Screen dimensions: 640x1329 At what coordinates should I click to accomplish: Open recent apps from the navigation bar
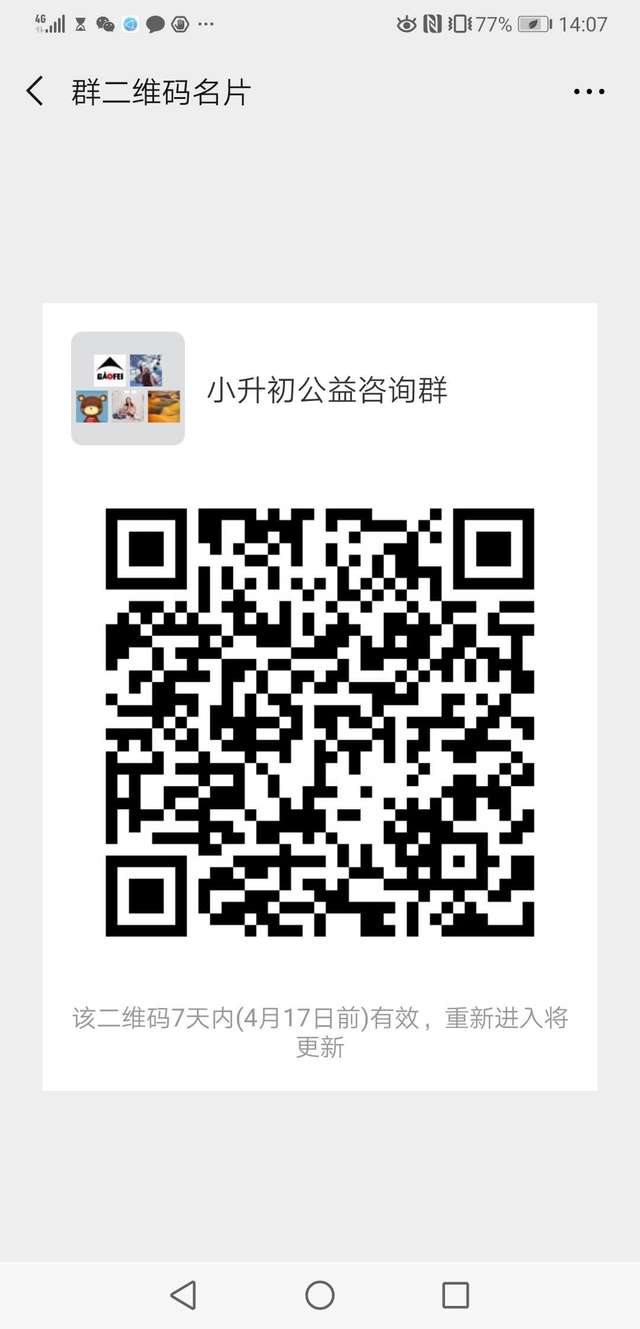455,1295
